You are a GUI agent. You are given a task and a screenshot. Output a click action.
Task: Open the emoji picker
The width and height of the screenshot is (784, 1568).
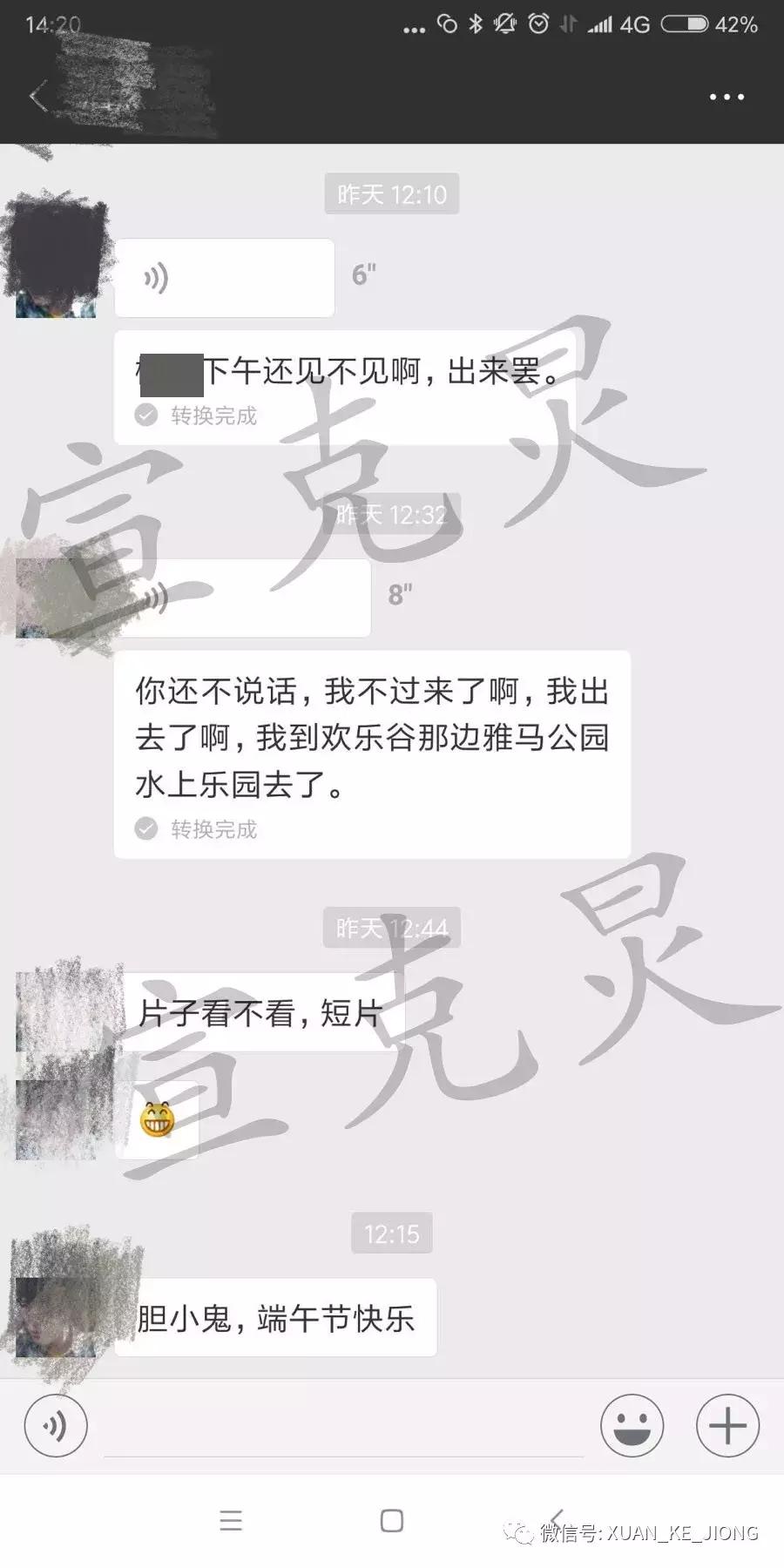click(x=632, y=1426)
